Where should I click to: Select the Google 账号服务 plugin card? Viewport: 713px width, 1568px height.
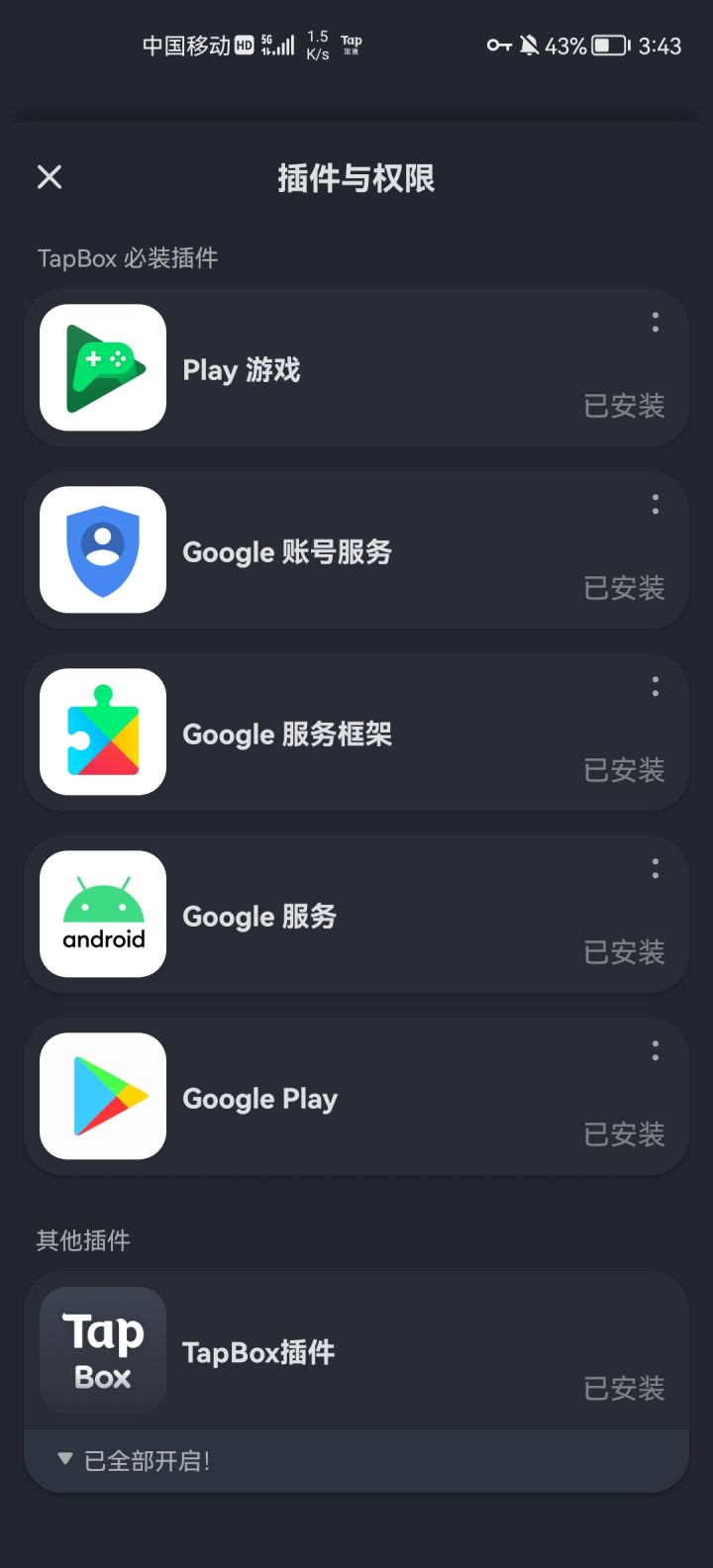356,550
